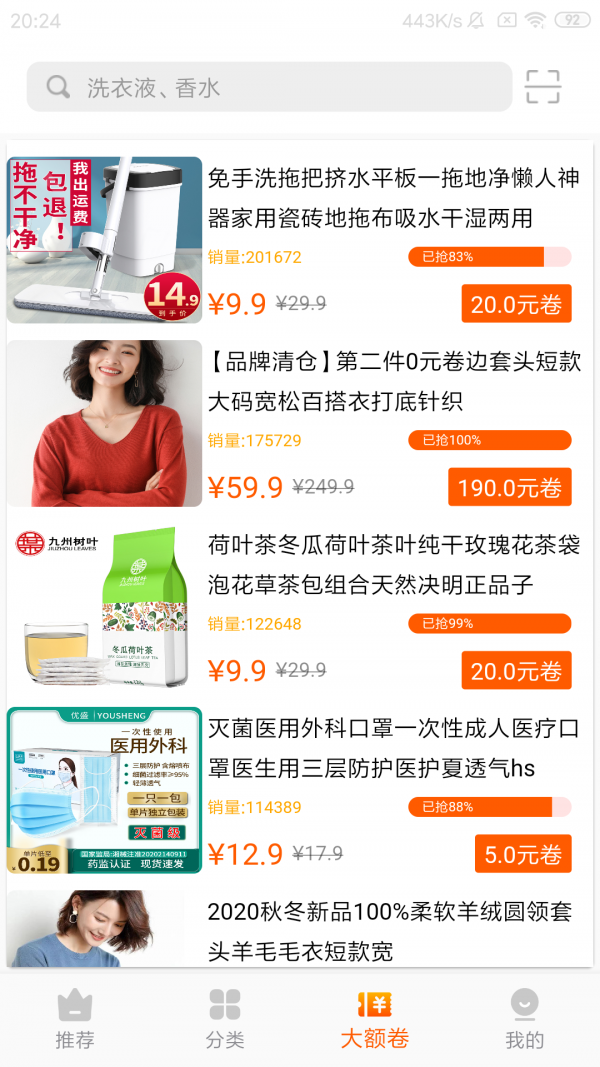Open the 免手洗拖把 mop product card

click(392, 198)
